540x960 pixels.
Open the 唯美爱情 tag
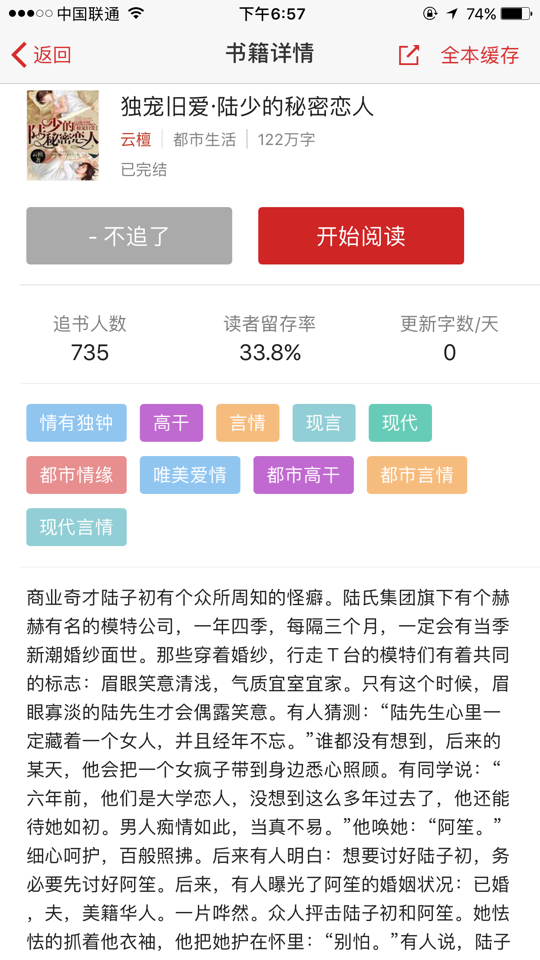[x=190, y=474]
